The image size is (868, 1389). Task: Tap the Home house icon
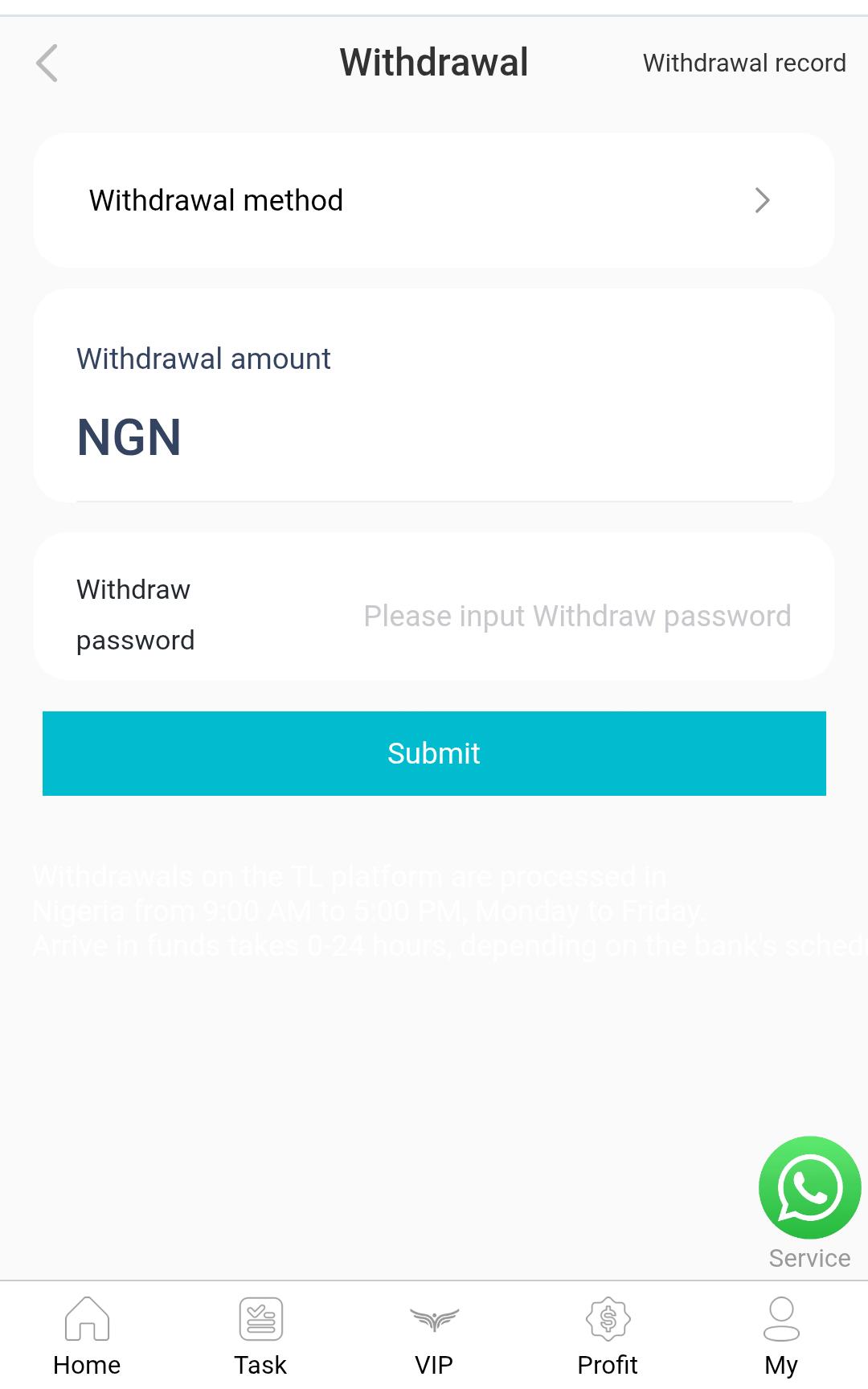[x=85, y=1317]
